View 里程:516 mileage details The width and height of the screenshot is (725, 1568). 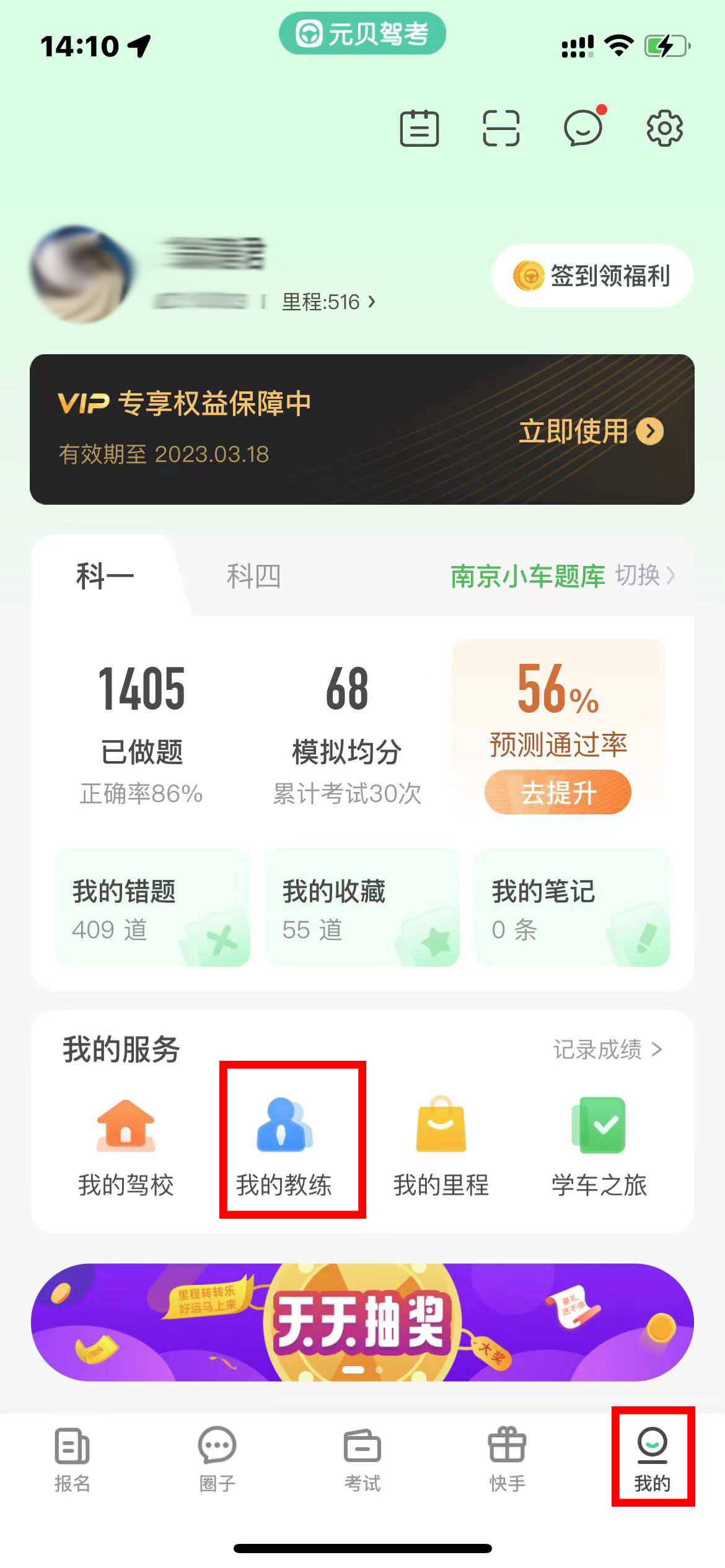[328, 302]
